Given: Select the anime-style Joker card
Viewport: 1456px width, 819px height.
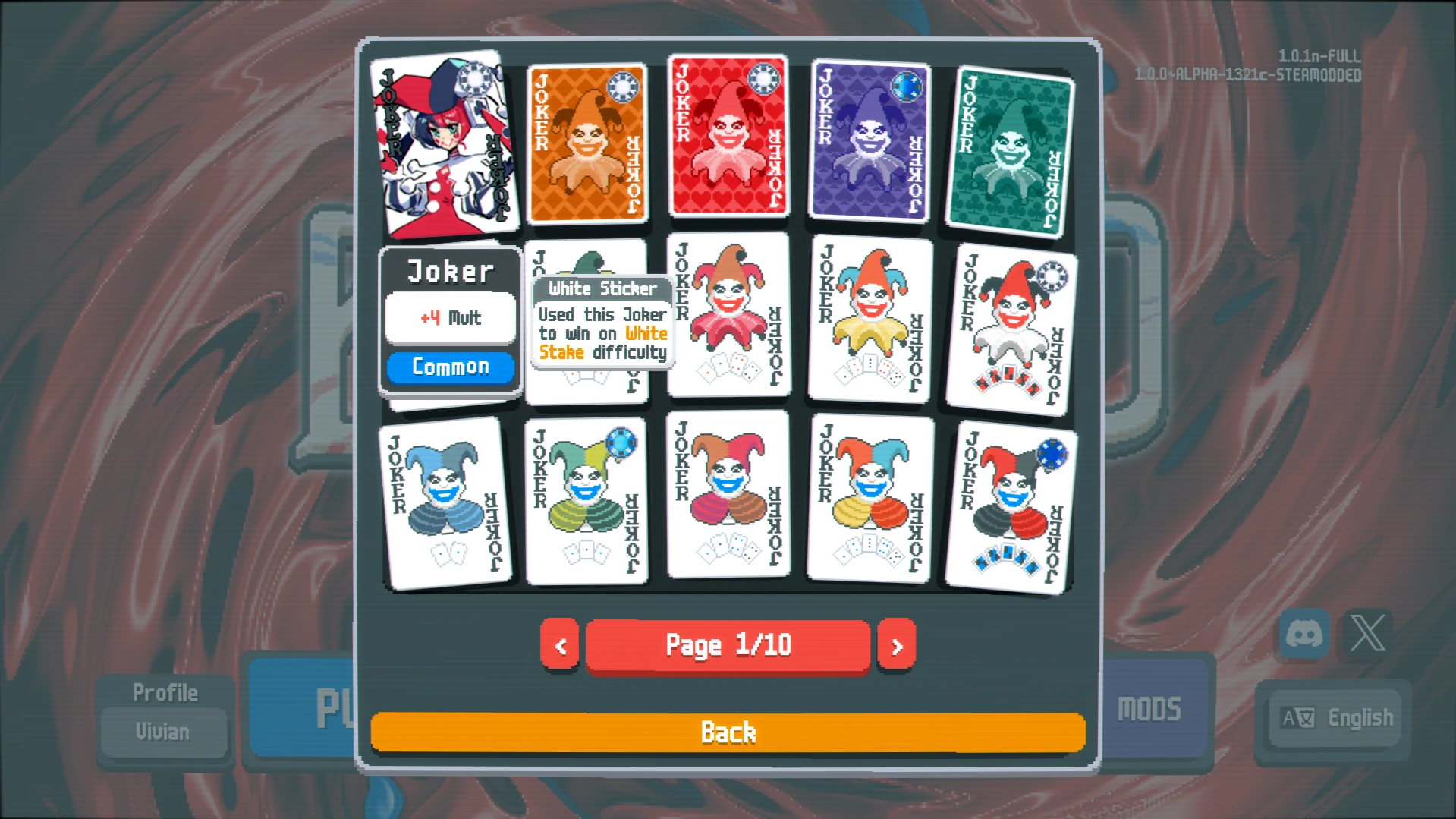Looking at the screenshot, I should click(444, 144).
